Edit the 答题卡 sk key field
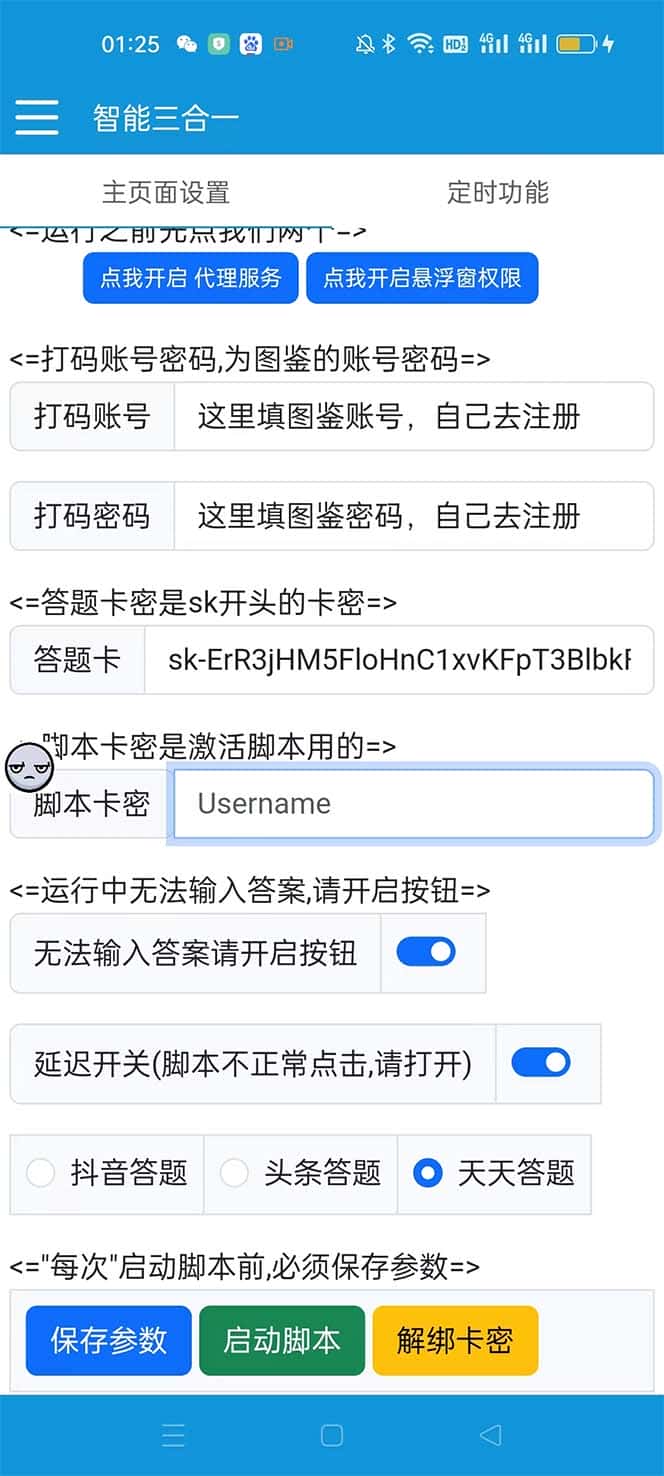Image resolution: width=664 pixels, height=1476 pixels. 398,660
